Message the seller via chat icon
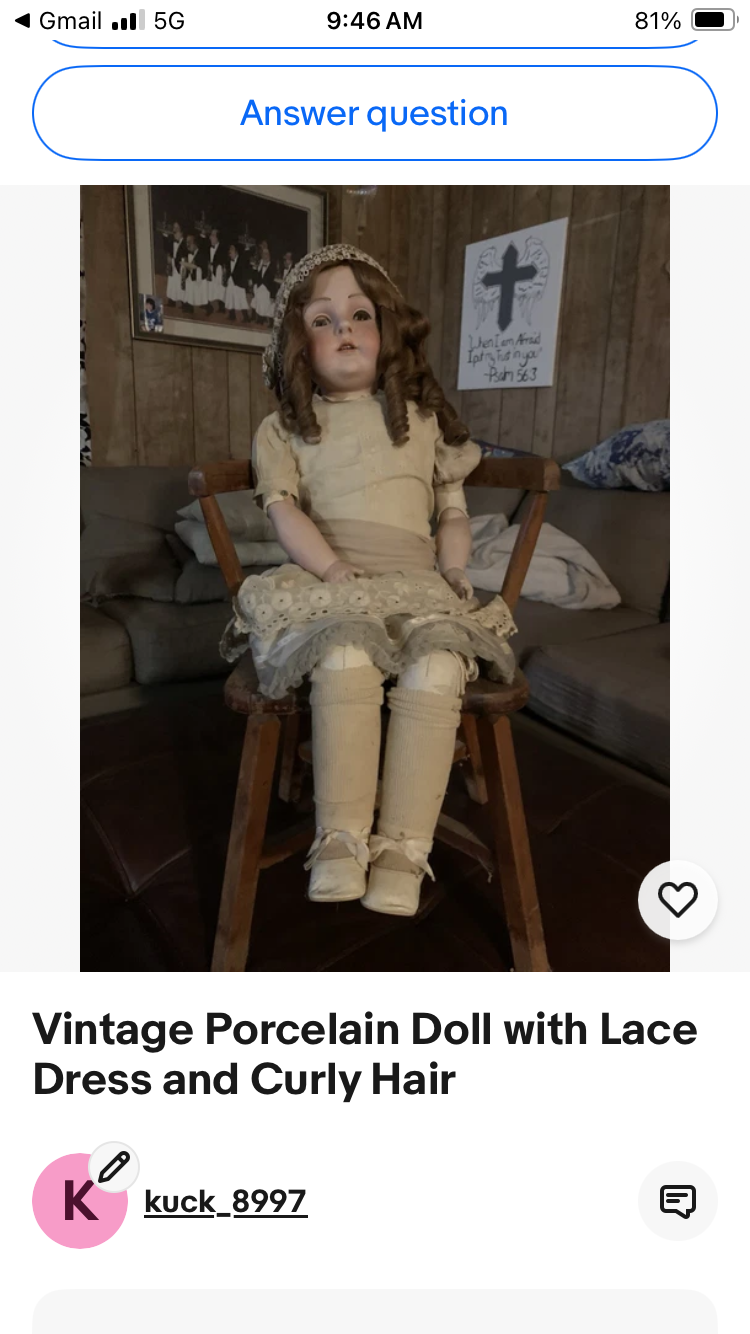 coord(677,1201)
